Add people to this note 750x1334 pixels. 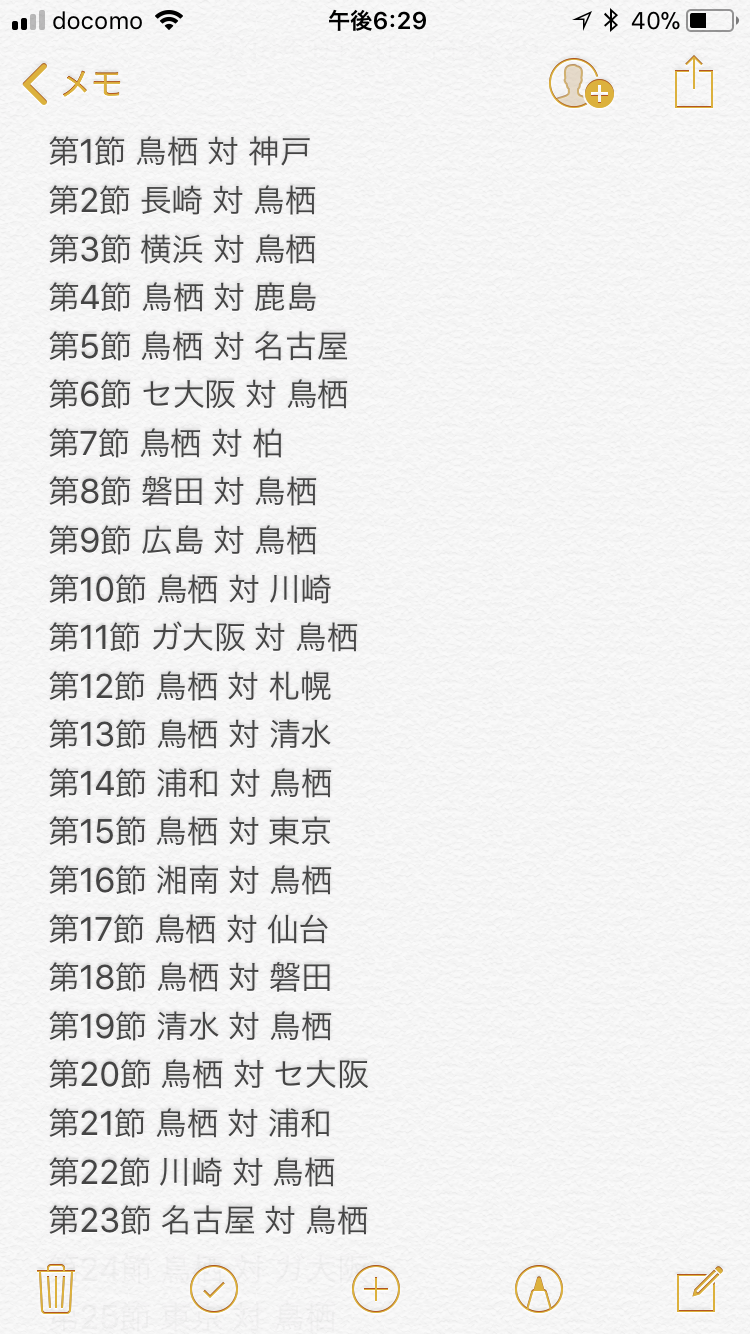[581, 83]
